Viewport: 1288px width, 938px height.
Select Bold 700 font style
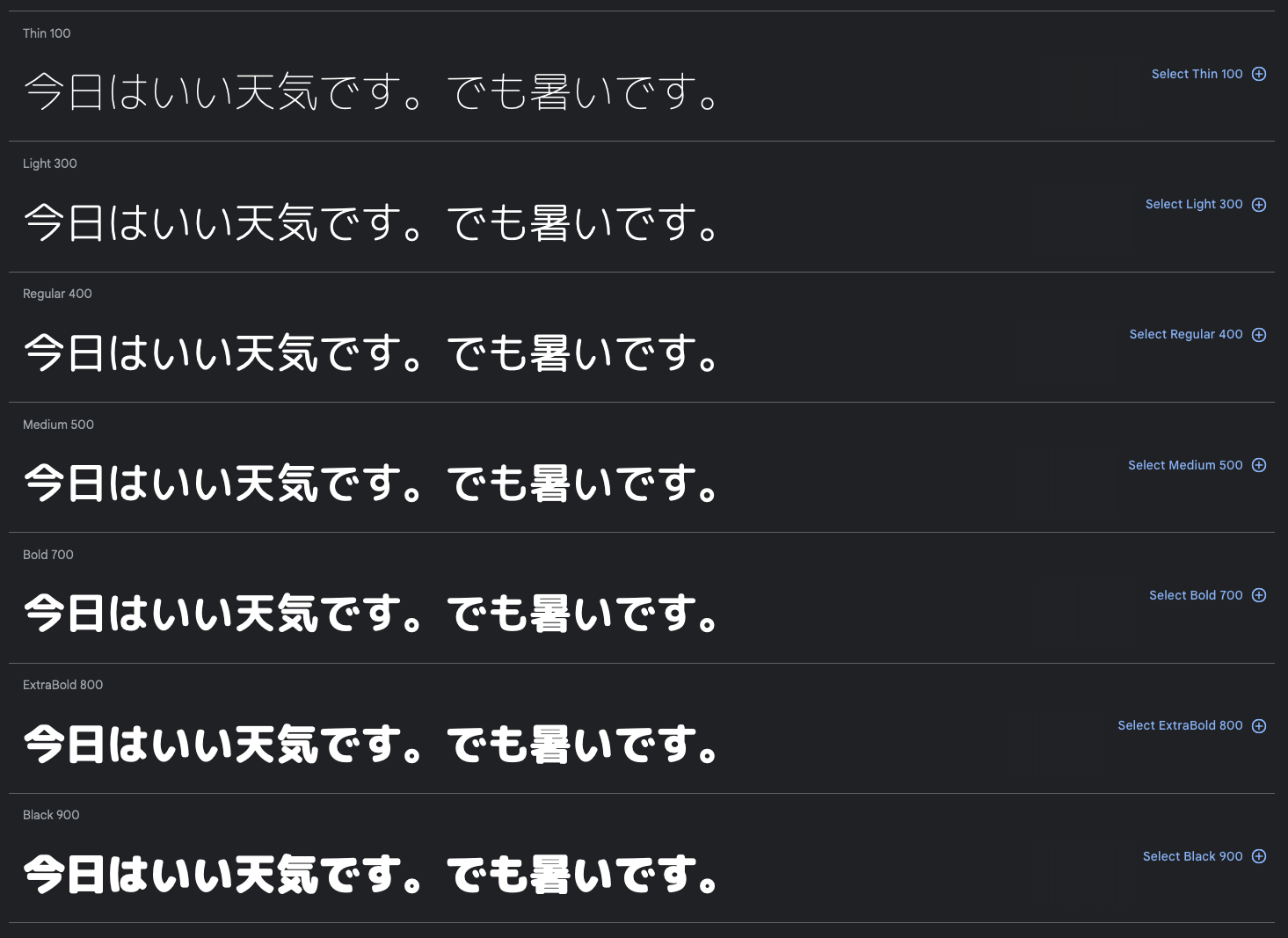1206,596
